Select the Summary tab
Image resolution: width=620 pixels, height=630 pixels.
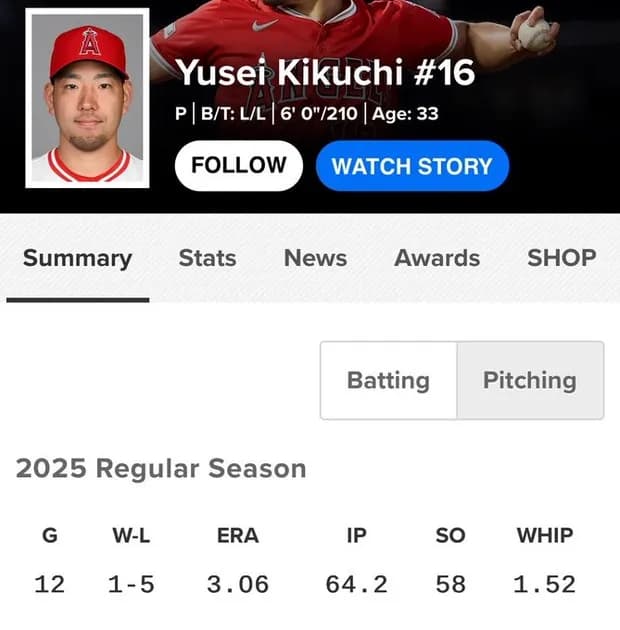(77, 258)
